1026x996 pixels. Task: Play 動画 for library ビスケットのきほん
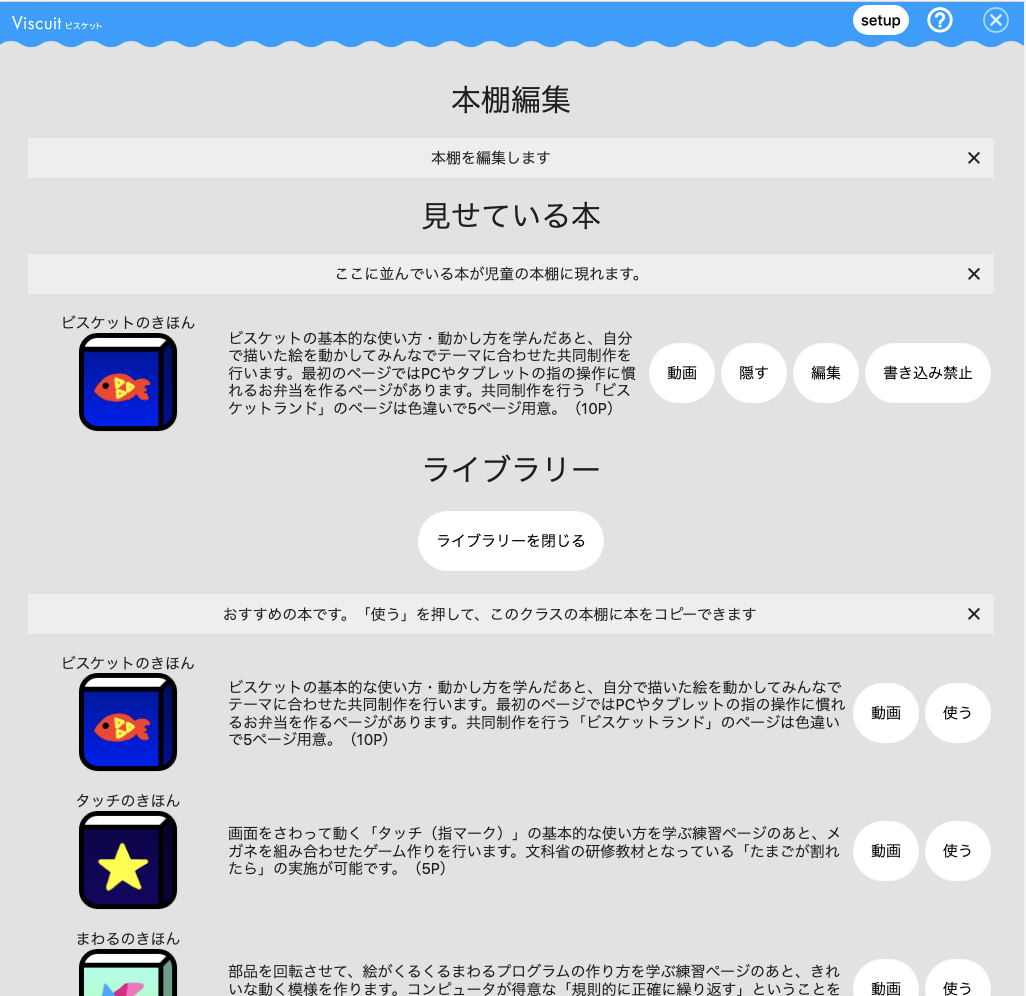tap(885, 713)
